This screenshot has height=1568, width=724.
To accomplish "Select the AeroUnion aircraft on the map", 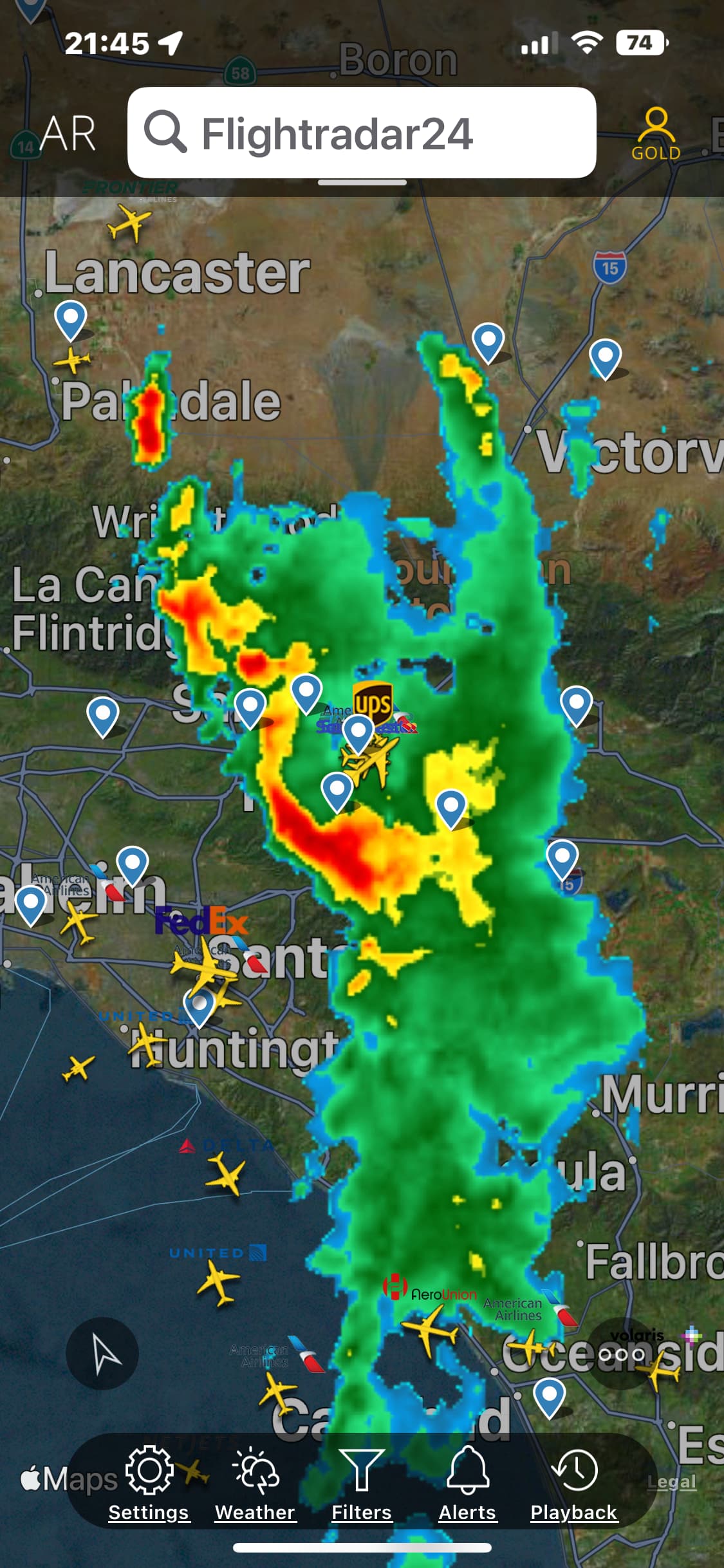I will click(430, 1329).
